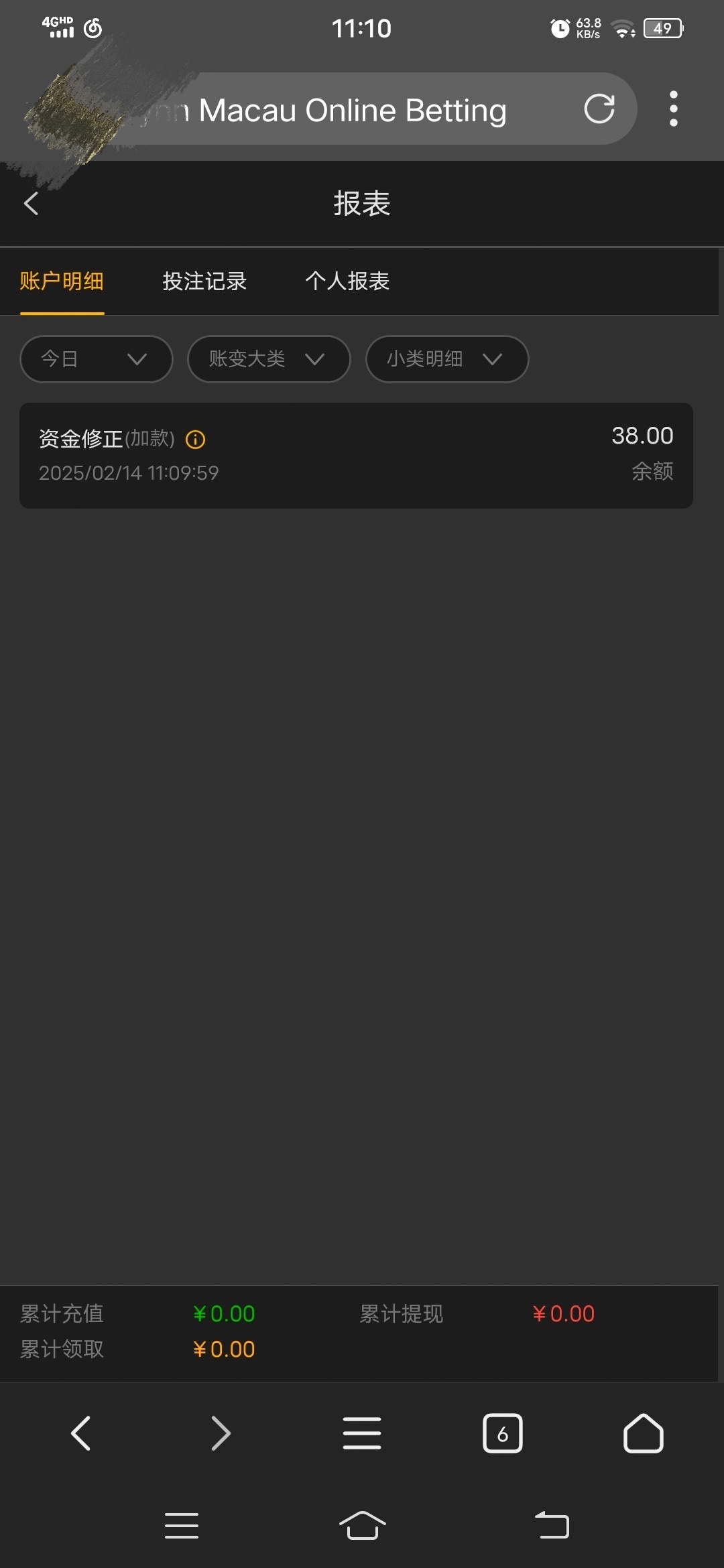Go back from the 报表 page
Image resolution: width=724 pixels, height=1568 pixels.
click(x=31, y=204)
